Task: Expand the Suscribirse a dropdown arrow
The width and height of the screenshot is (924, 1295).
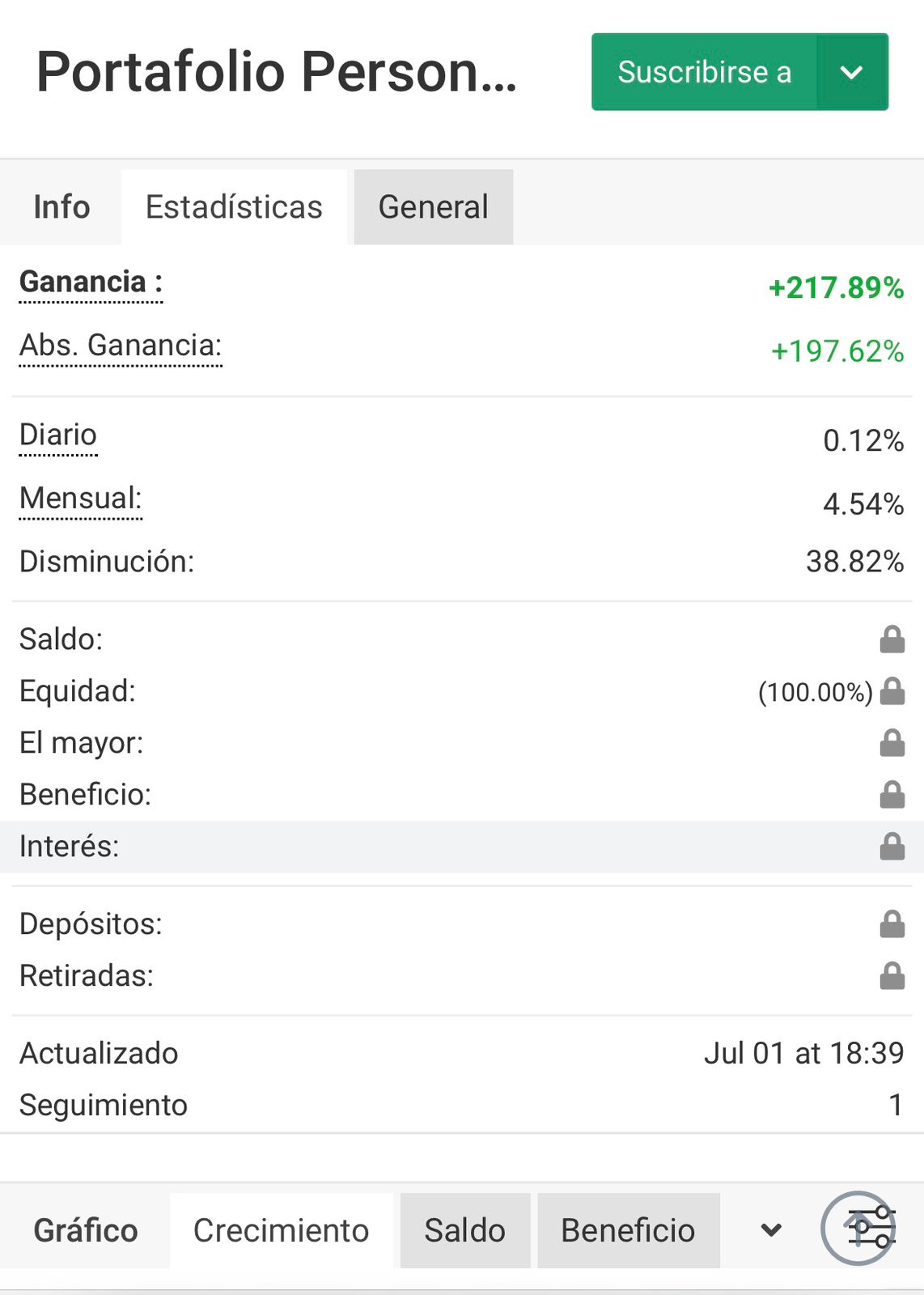Action: pyautogui.click(x=850, y=73)
